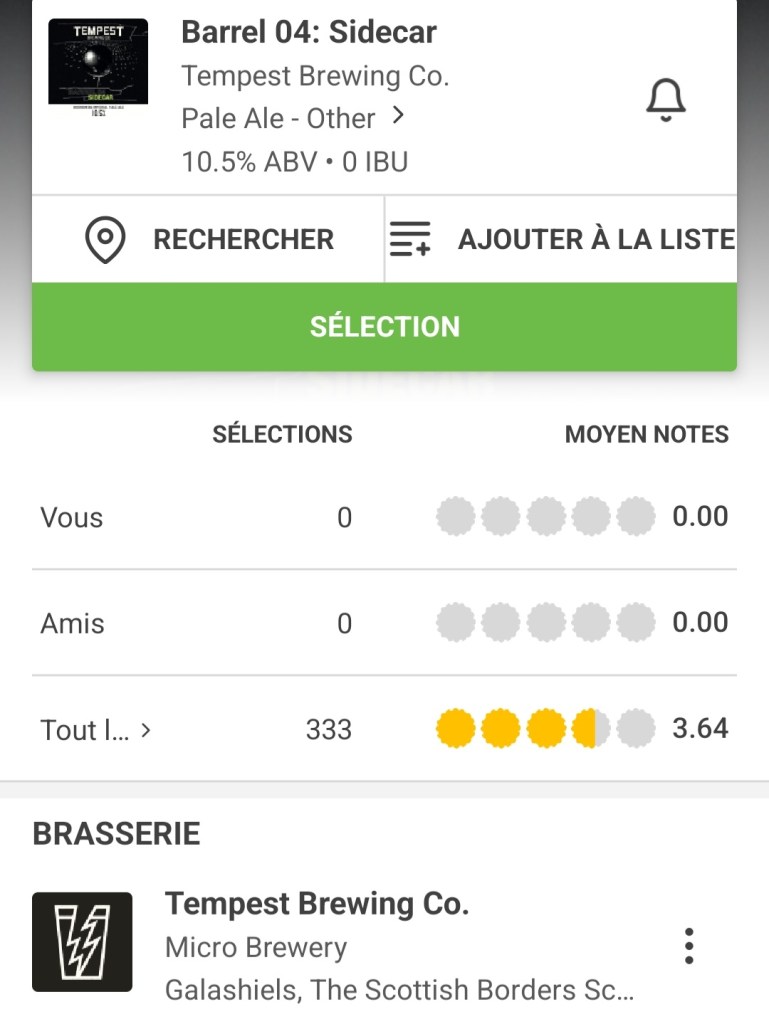Open the Pale Ale - Other style
Screen dimensions: 769x1024
click(x=292, y=118)
